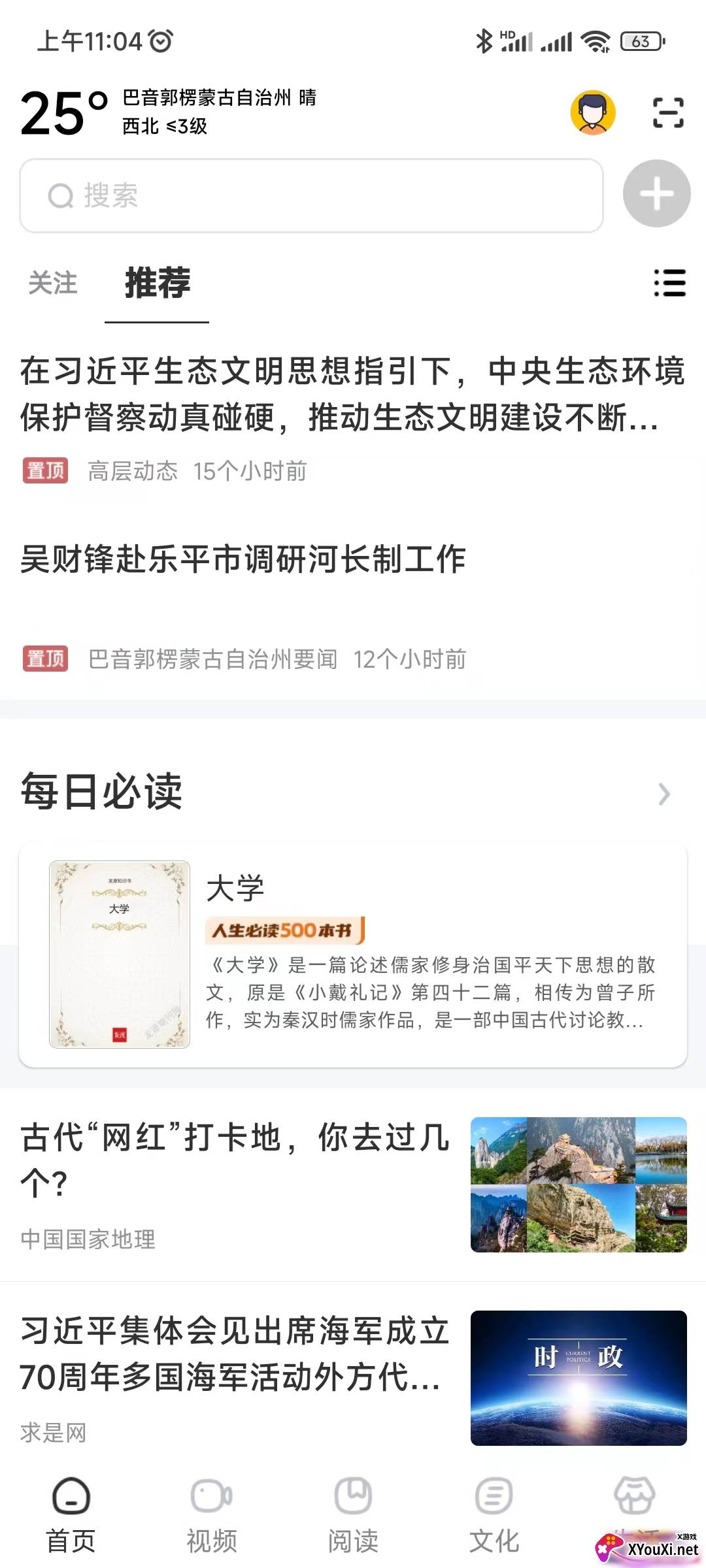This screenshot has width=706, height=1568.
Task: Select the 推荐 tab
Action: pyautogui.click(x=157, y=284)
